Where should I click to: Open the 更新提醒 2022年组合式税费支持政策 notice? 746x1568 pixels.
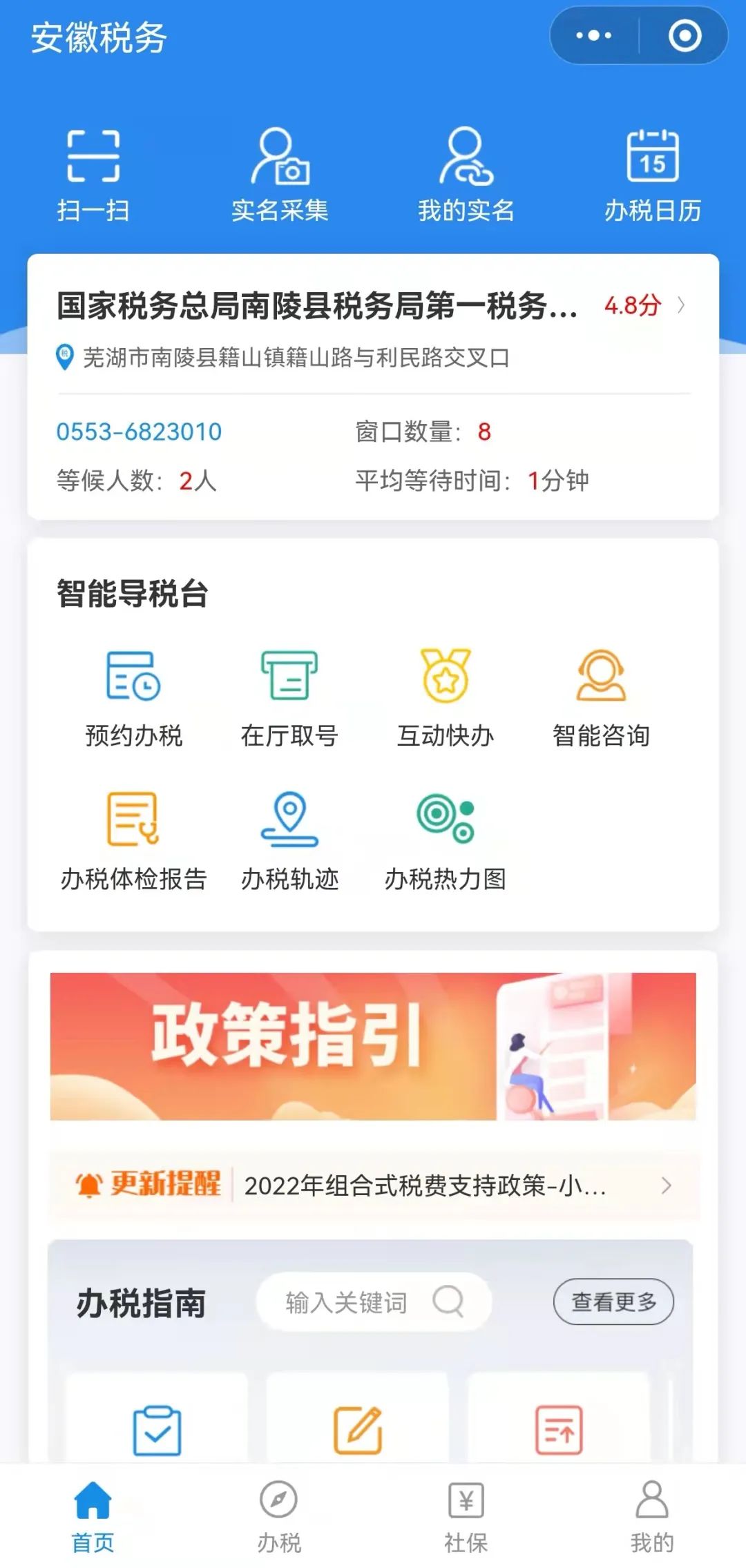click(x=373, y=1185)
